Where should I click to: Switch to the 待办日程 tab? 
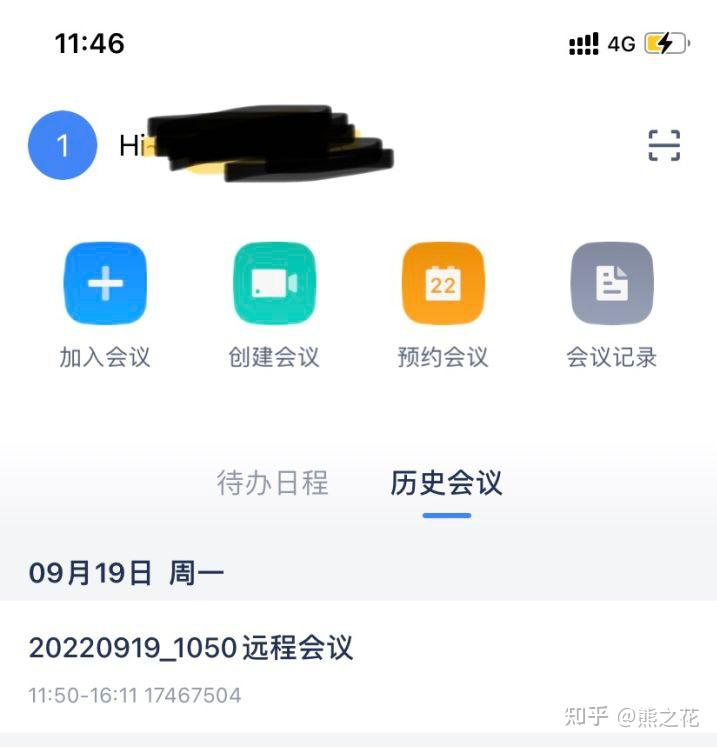[273, 483]
